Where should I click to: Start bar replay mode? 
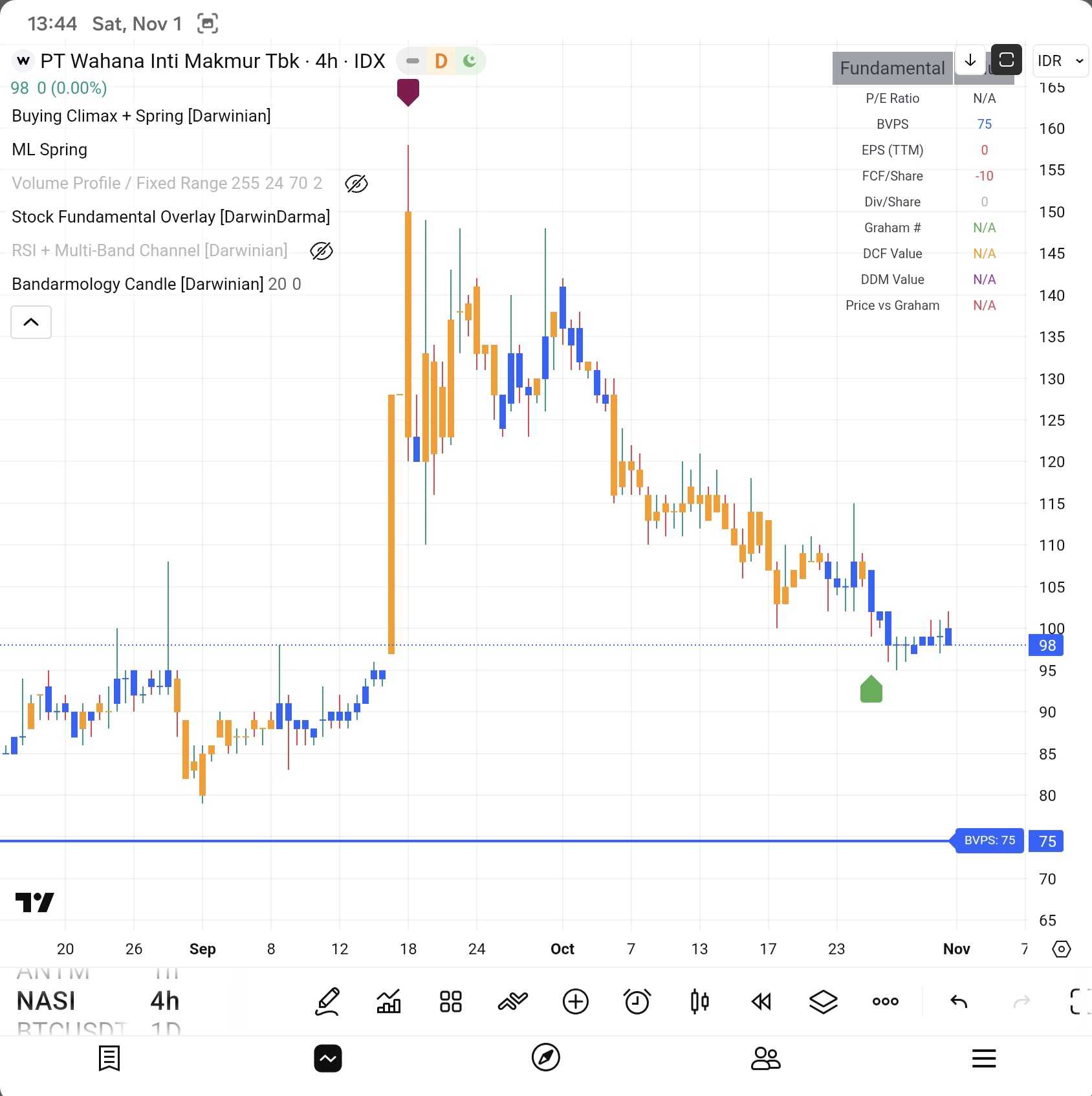click(761, 1002)
